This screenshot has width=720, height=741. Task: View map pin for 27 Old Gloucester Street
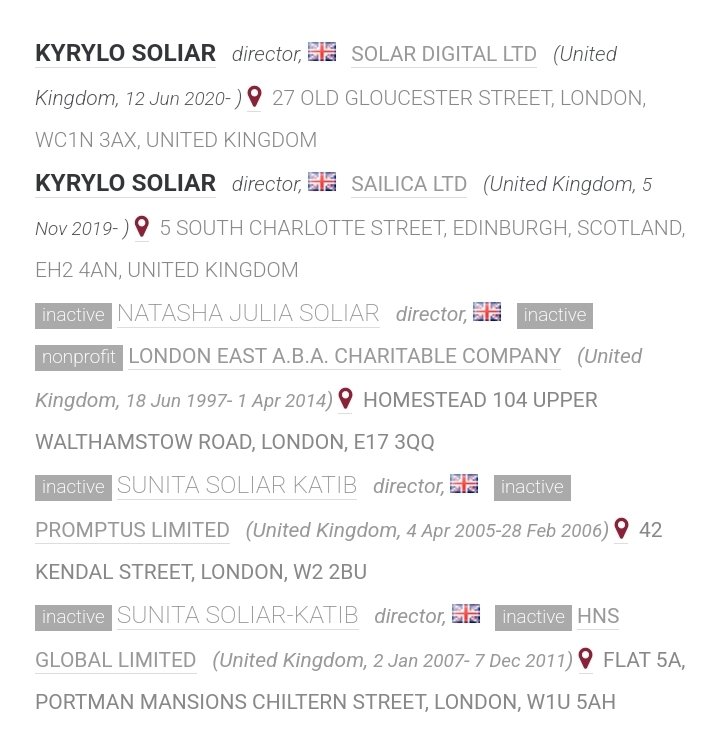[254, 97]
